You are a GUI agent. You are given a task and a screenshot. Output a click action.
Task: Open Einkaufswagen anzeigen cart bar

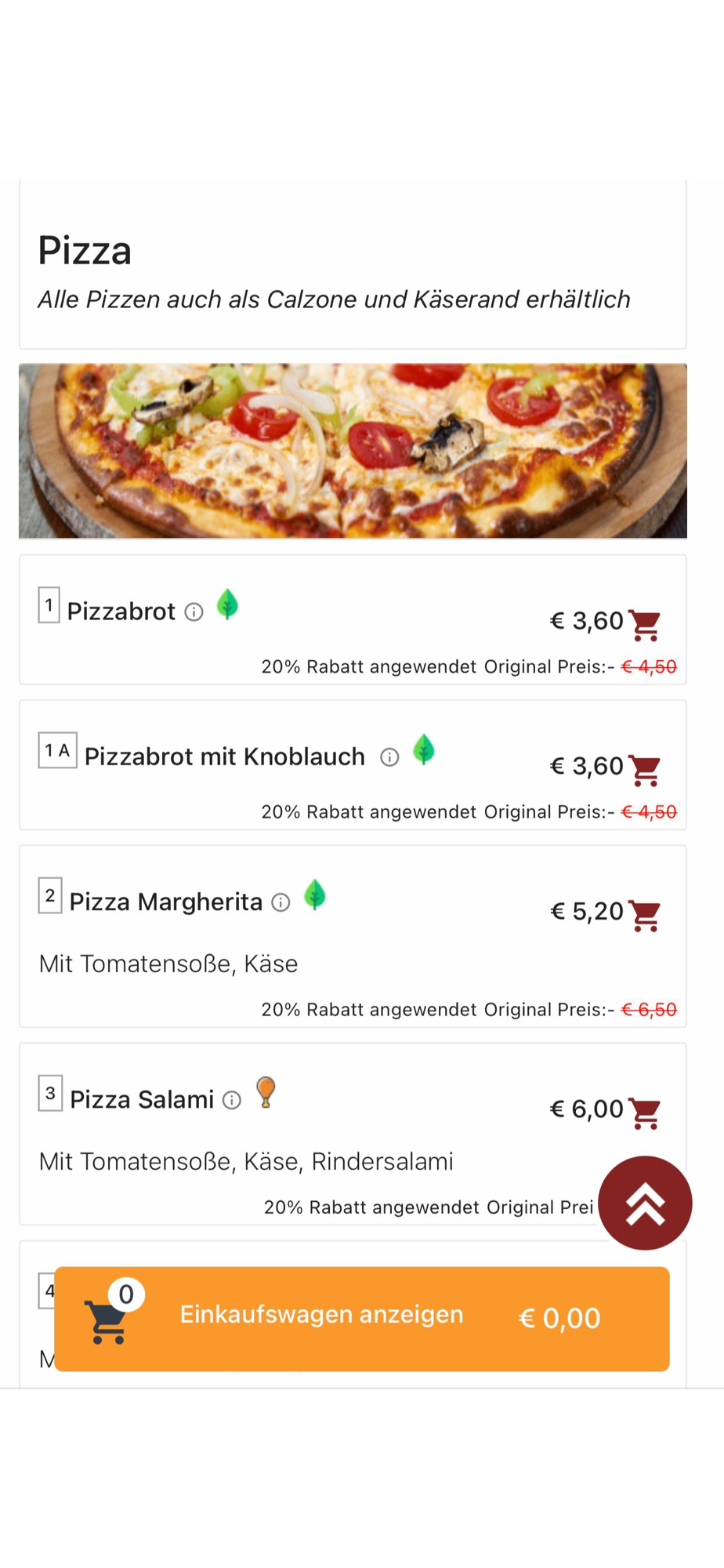coord(362,1319)
